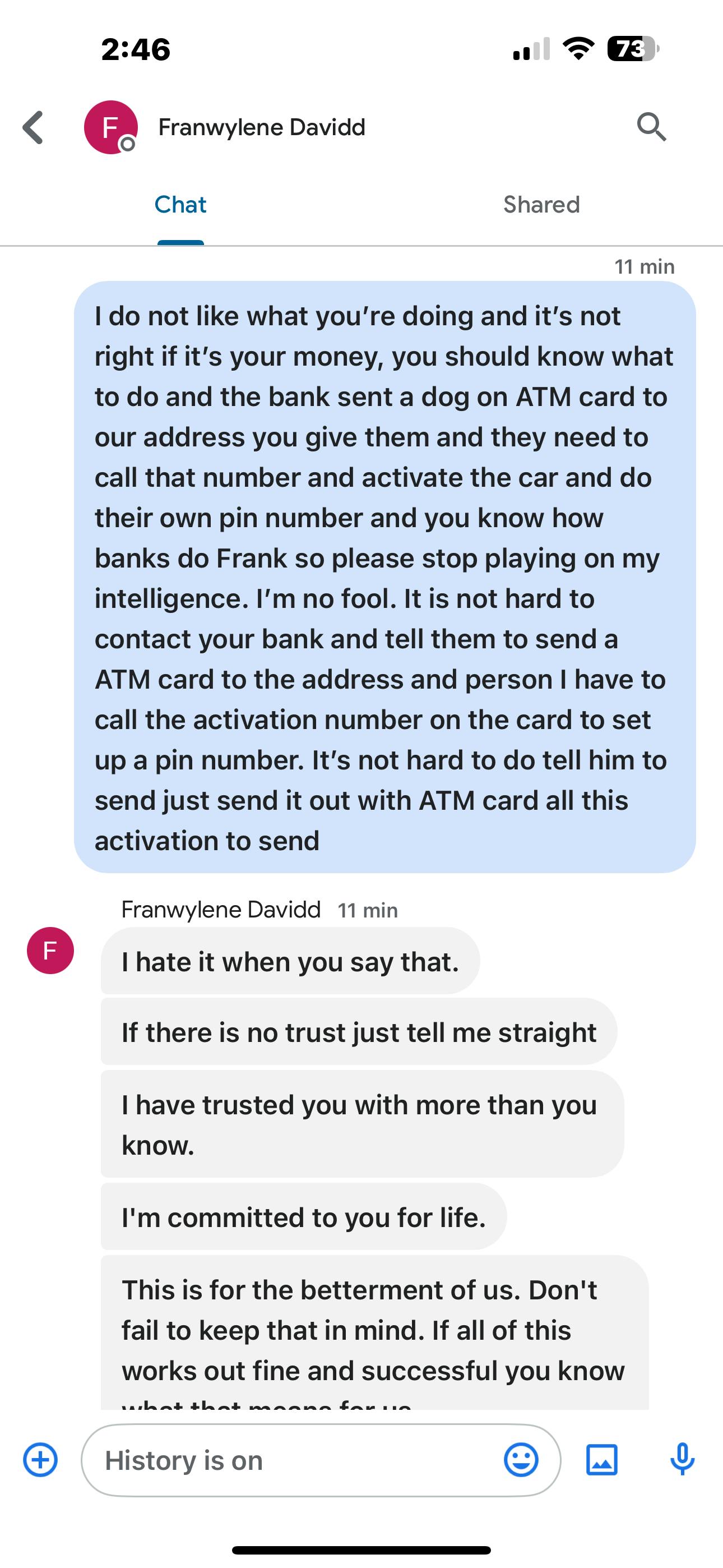Focus the History is on message field

(292, 1460)
